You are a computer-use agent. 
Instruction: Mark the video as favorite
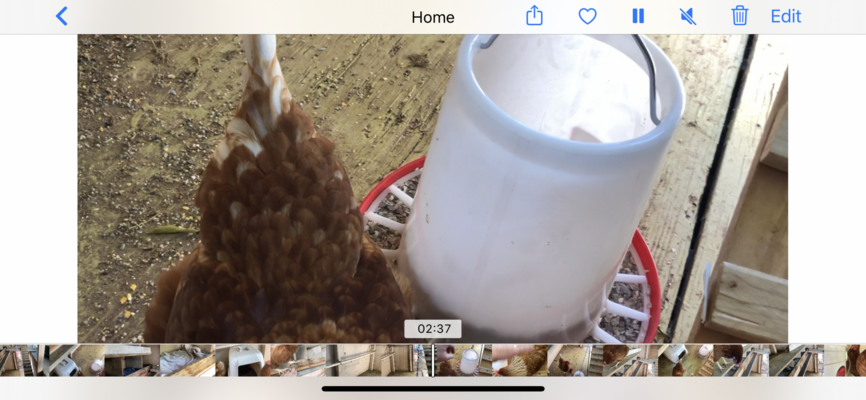click(588, 16)
